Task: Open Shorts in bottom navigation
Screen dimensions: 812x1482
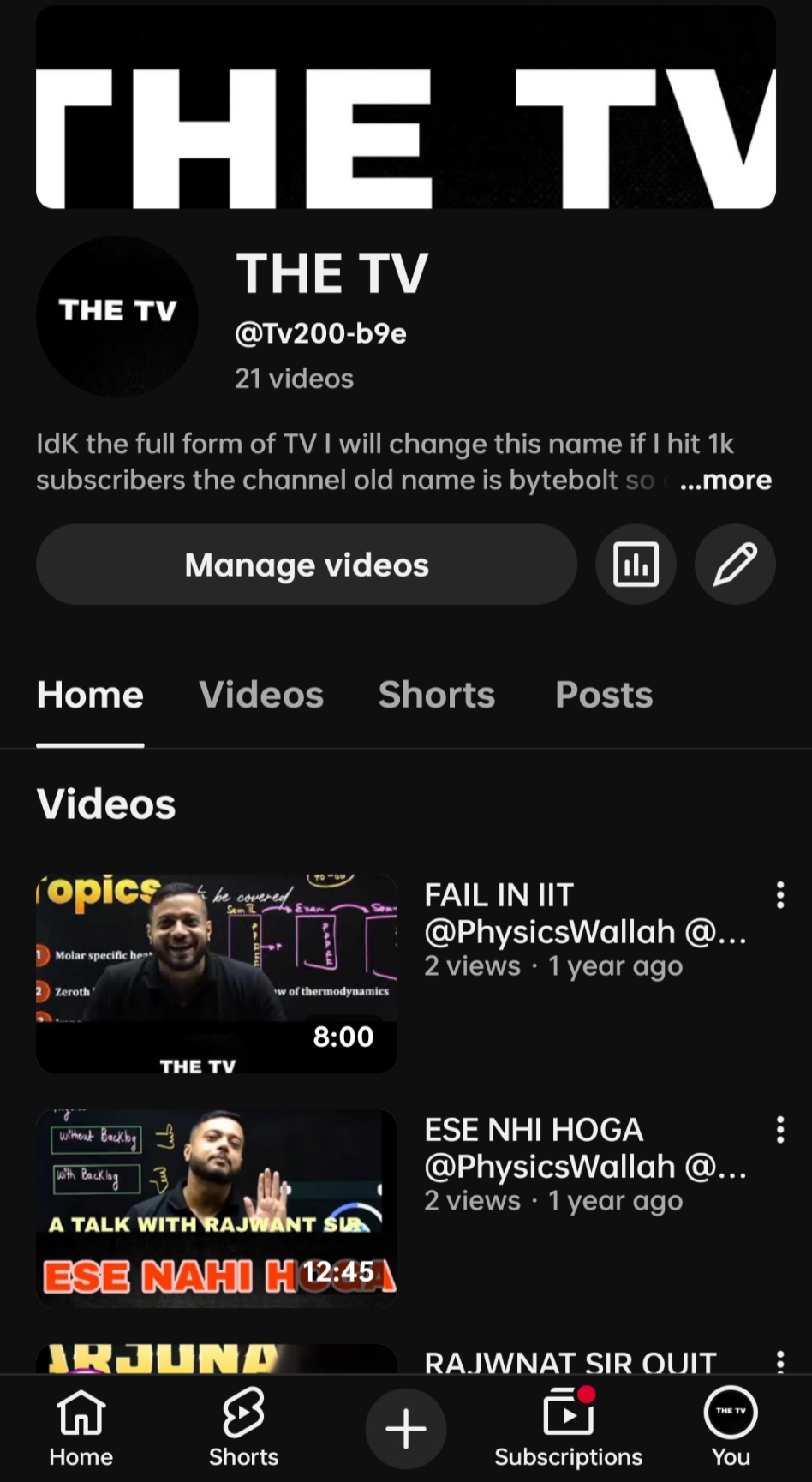Action: click(x=243, y=1429)
